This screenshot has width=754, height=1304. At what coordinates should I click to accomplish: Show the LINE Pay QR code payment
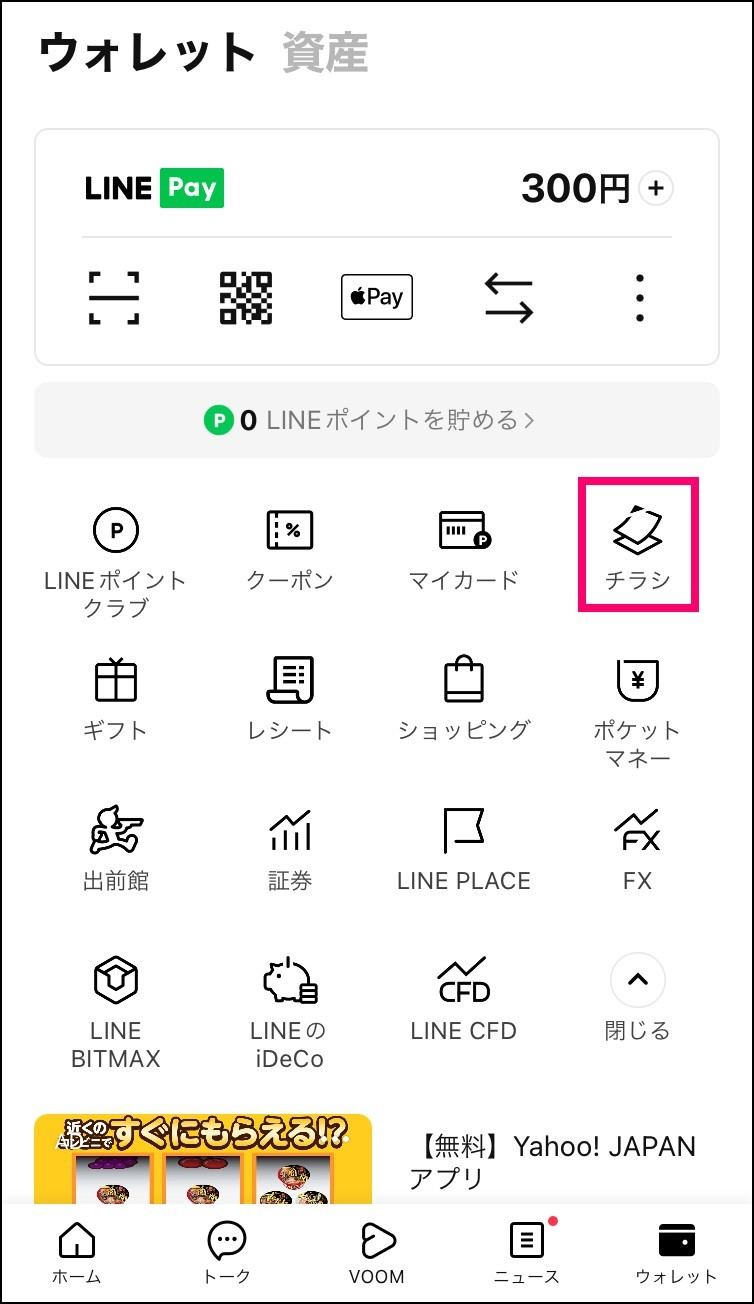(246, 298)
